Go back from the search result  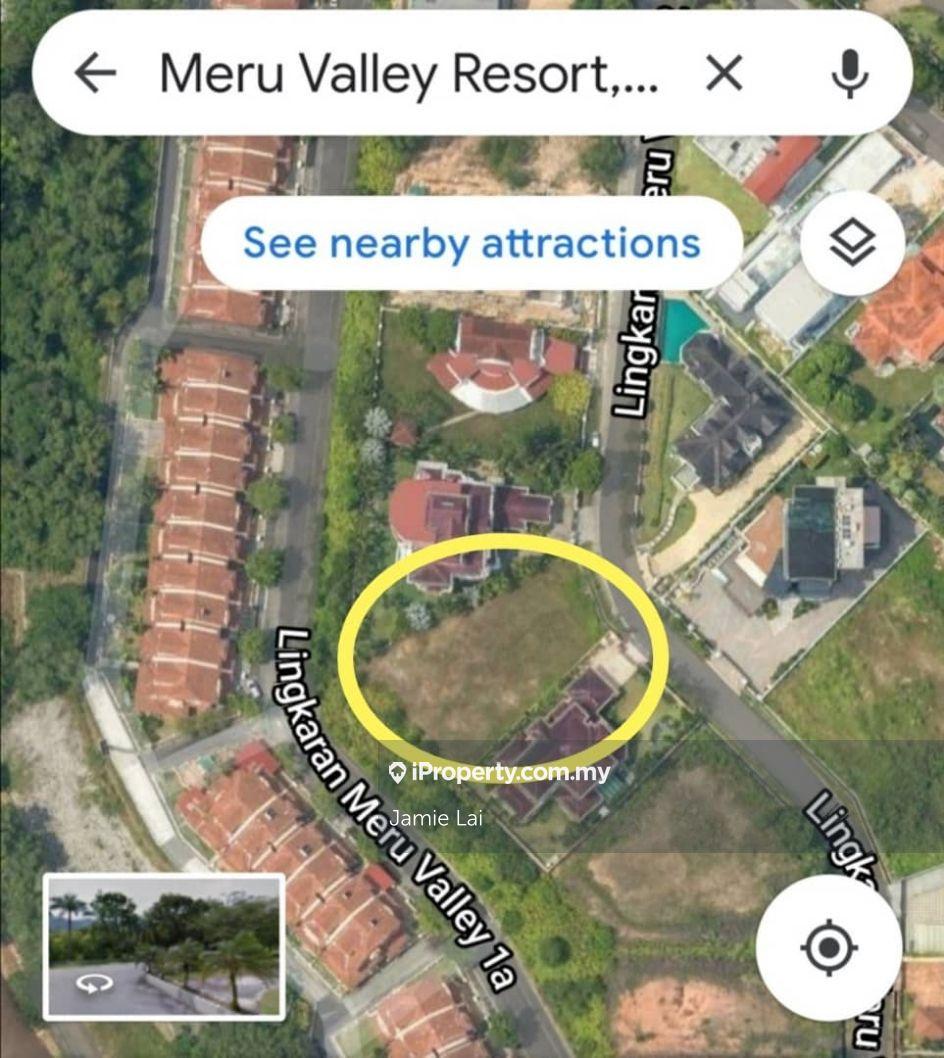click(x=96, y=73)
